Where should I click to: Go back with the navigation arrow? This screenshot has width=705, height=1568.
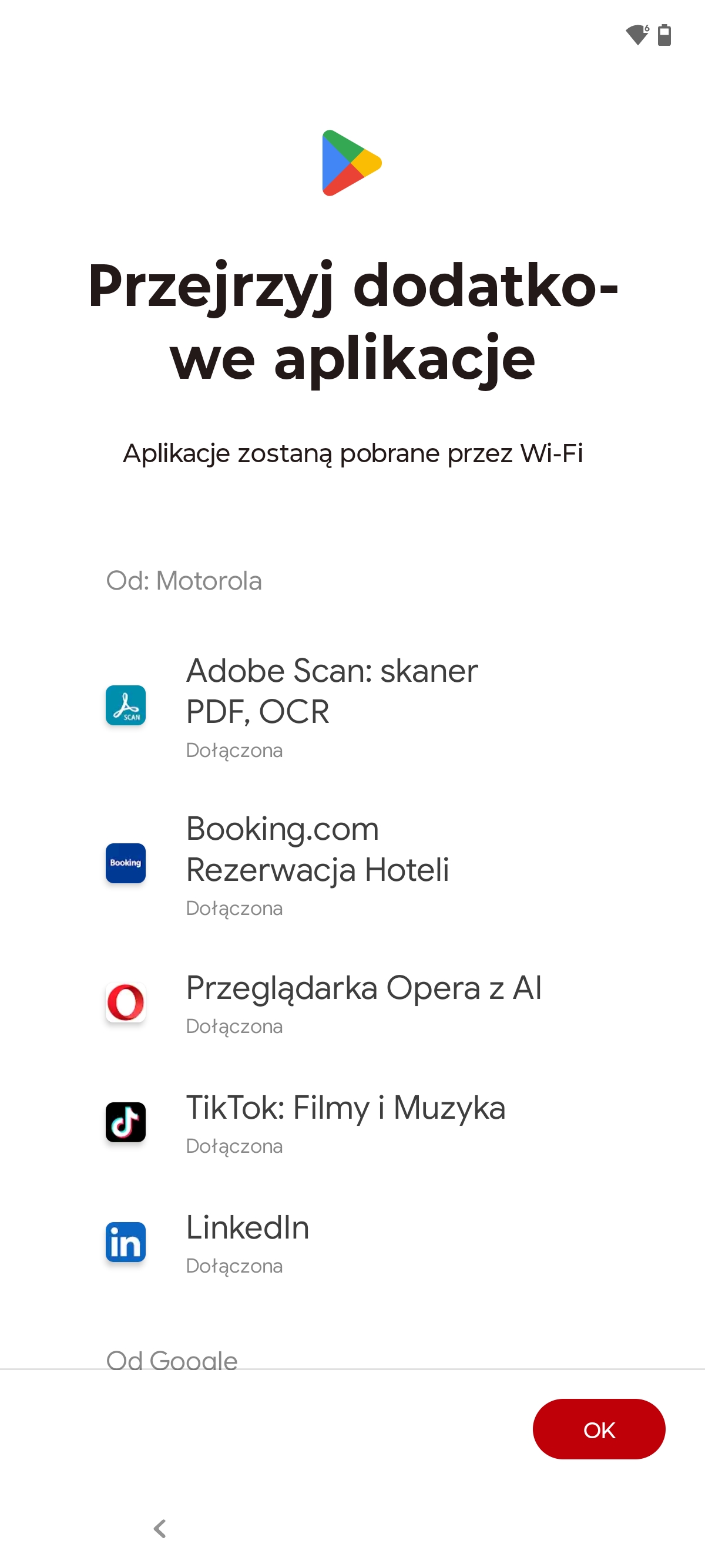[160, 1529]
